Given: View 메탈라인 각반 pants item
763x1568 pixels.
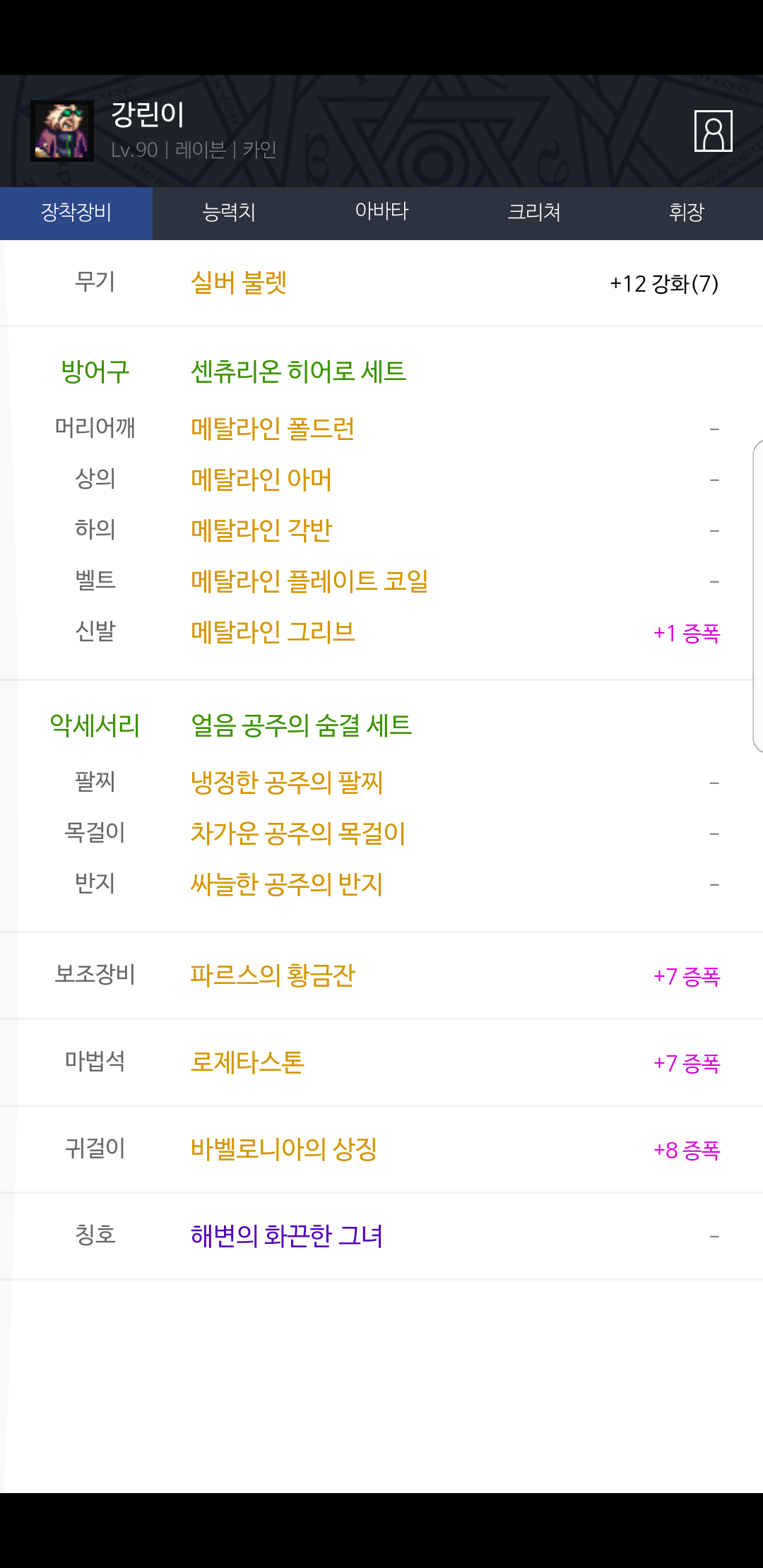Looking at the screenshot, I should tap(261, 530).
